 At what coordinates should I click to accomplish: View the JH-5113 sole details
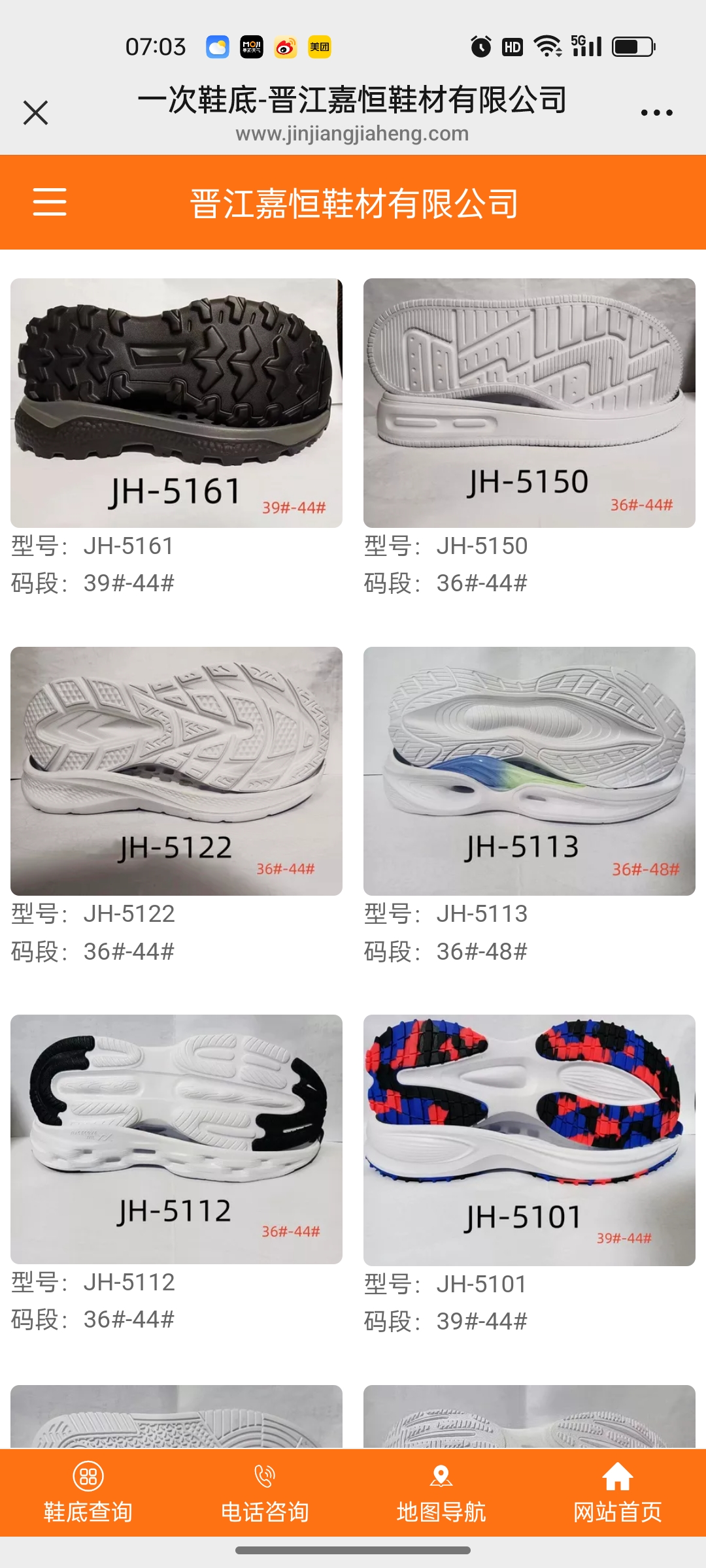(529, 771)
